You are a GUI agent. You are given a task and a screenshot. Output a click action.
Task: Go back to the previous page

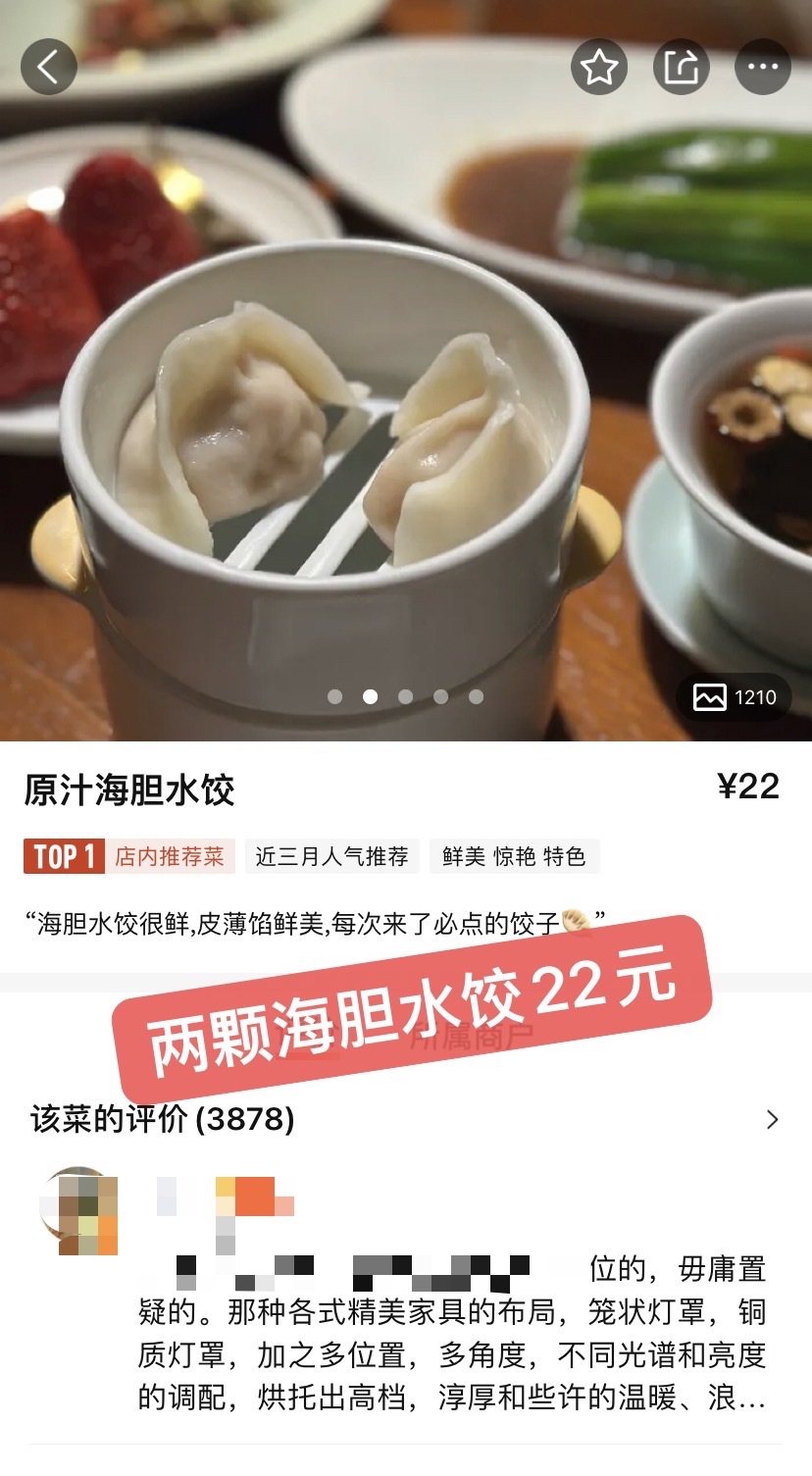click(48, 67)
